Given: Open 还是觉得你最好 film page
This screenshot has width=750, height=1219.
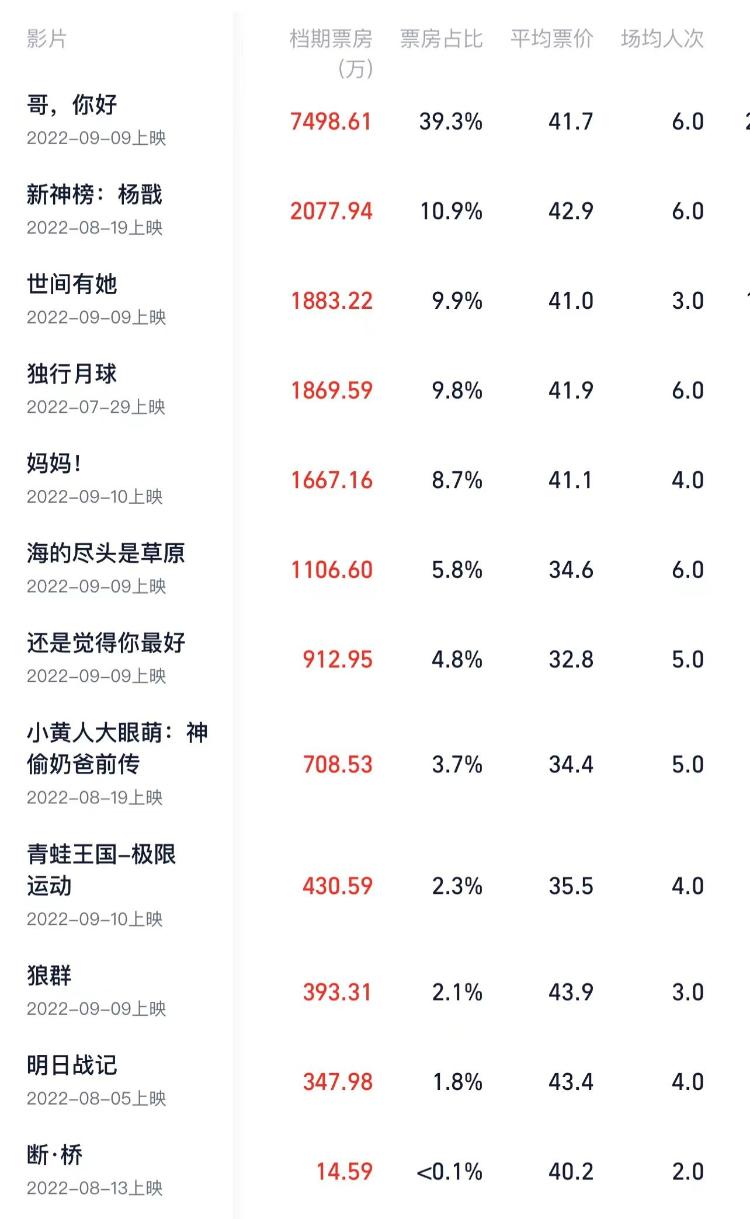Looking at the screenshot, I should click(105, 643).
